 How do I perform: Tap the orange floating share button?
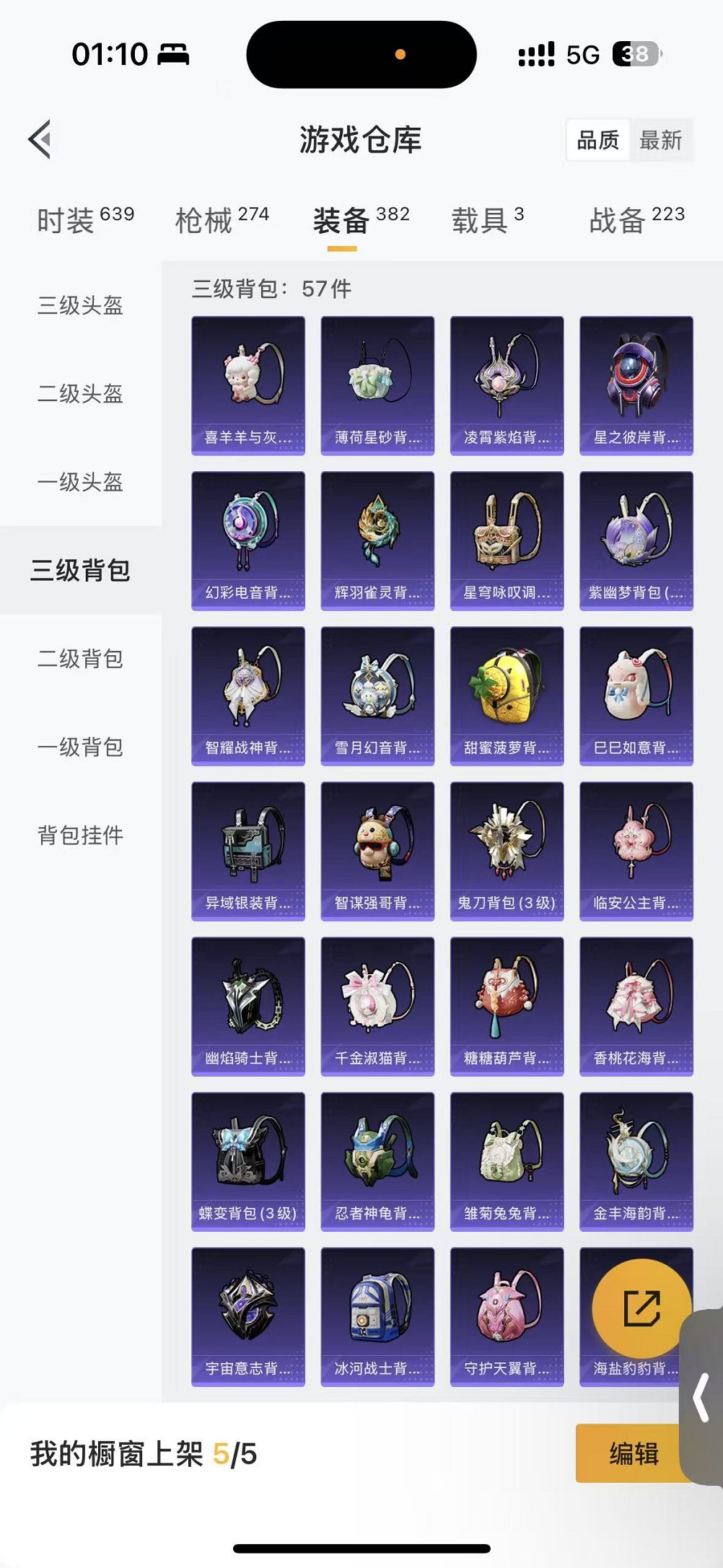pos(641,1308)
